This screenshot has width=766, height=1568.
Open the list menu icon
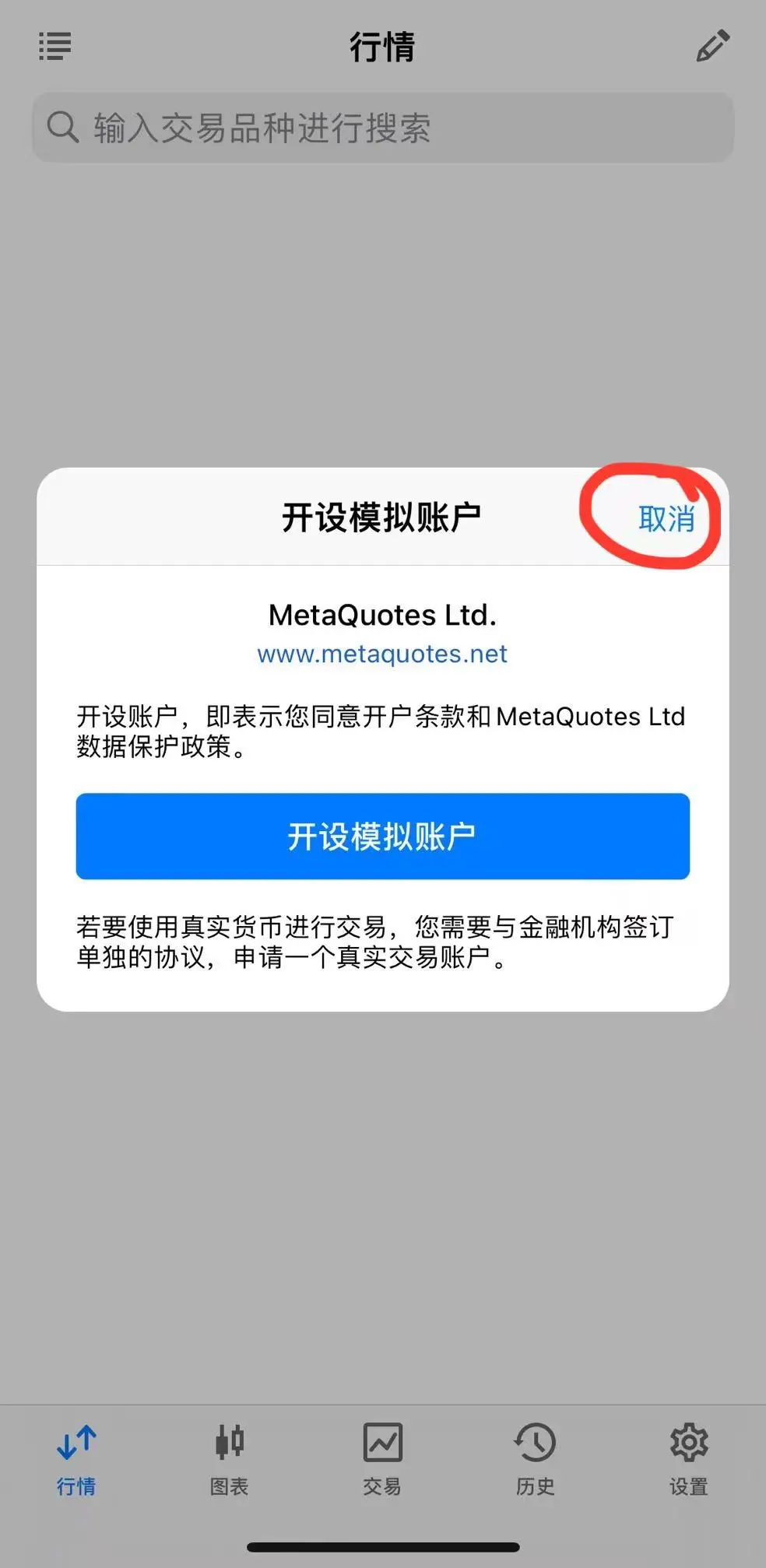(55, 47)
